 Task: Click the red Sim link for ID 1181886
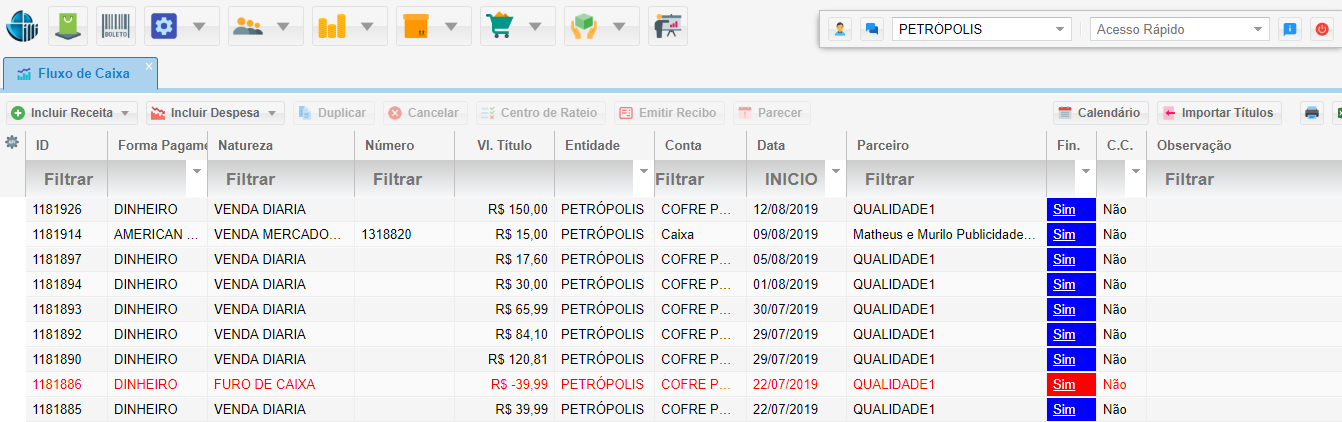point(1064,385)
